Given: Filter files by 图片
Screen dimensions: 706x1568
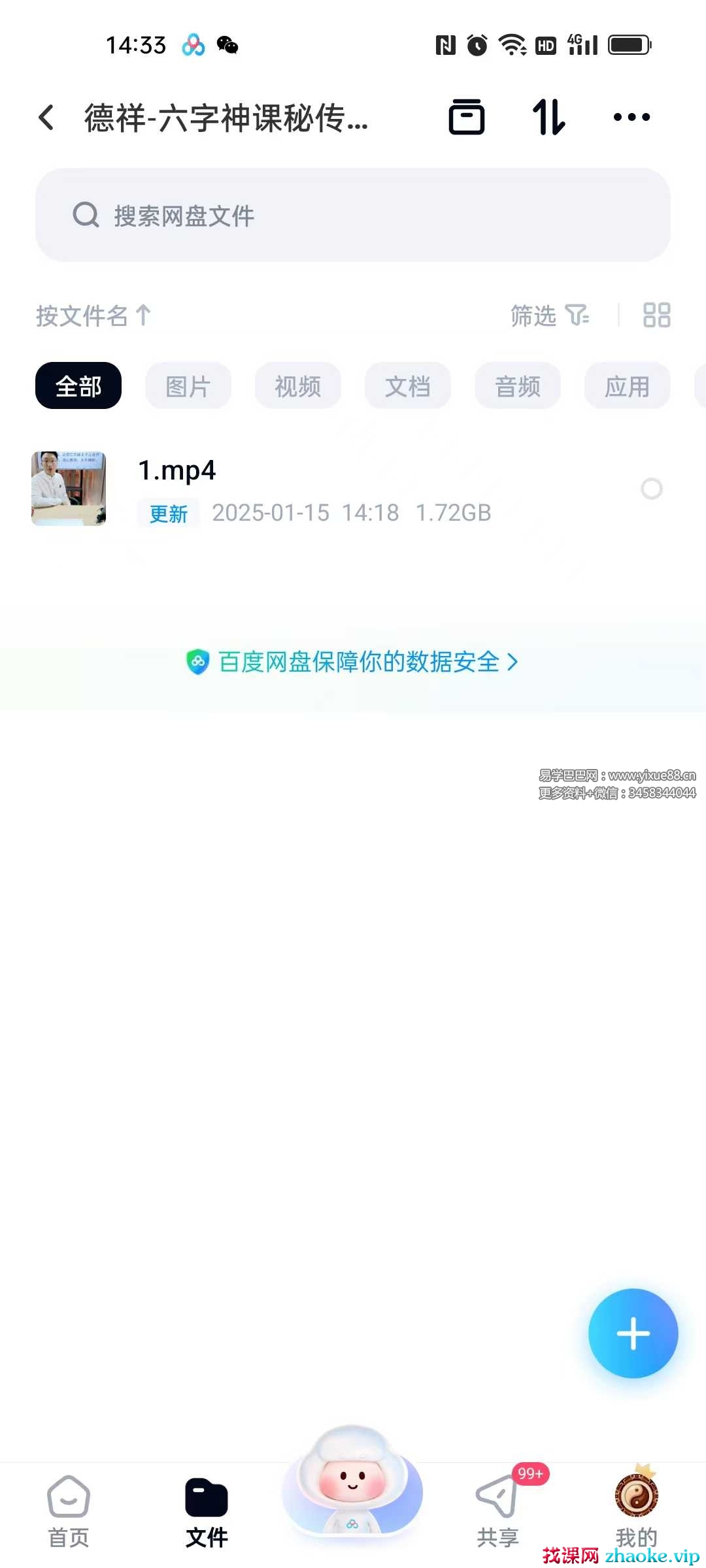Looking at the screenshot, I should coord(188,386).
